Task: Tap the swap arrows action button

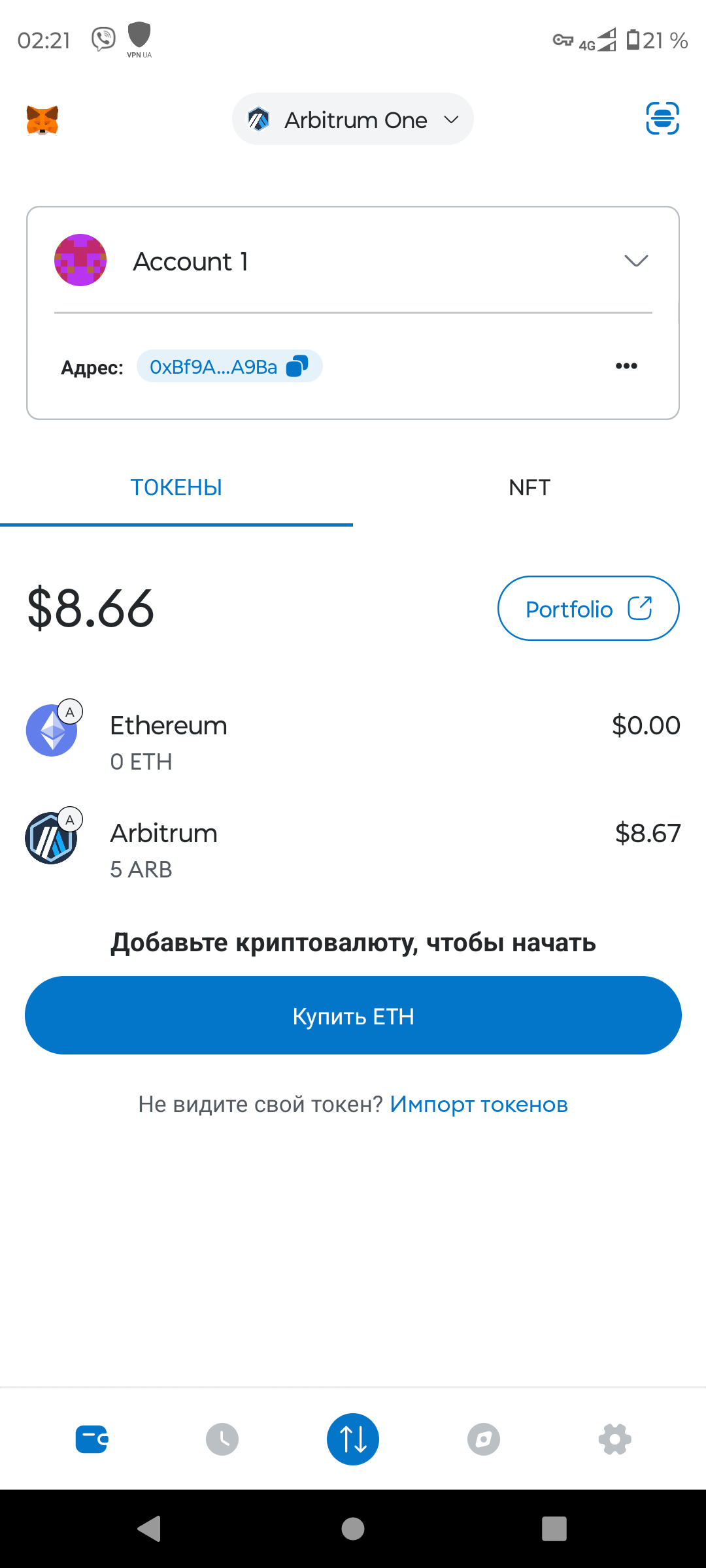Action: tap(353, 1439)
